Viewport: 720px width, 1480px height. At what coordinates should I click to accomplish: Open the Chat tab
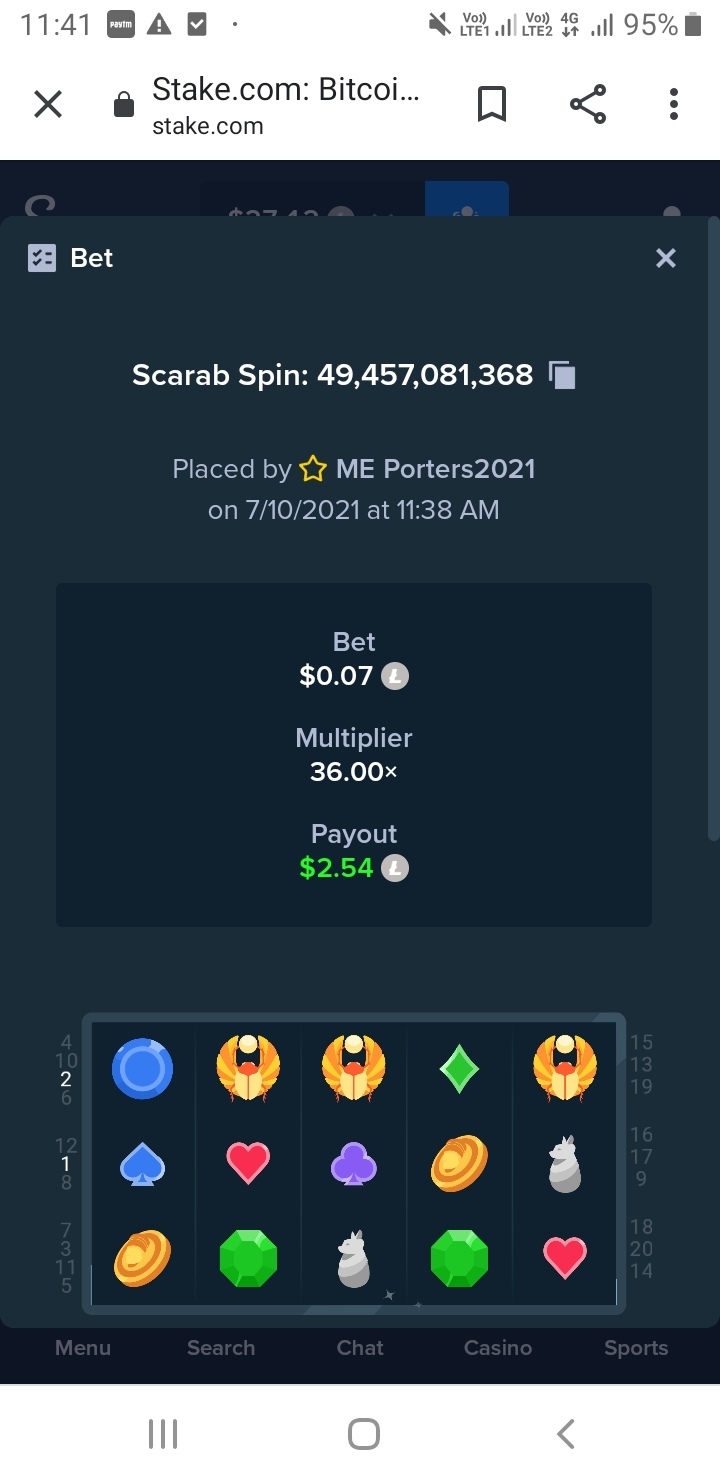tap(360, 1347)
